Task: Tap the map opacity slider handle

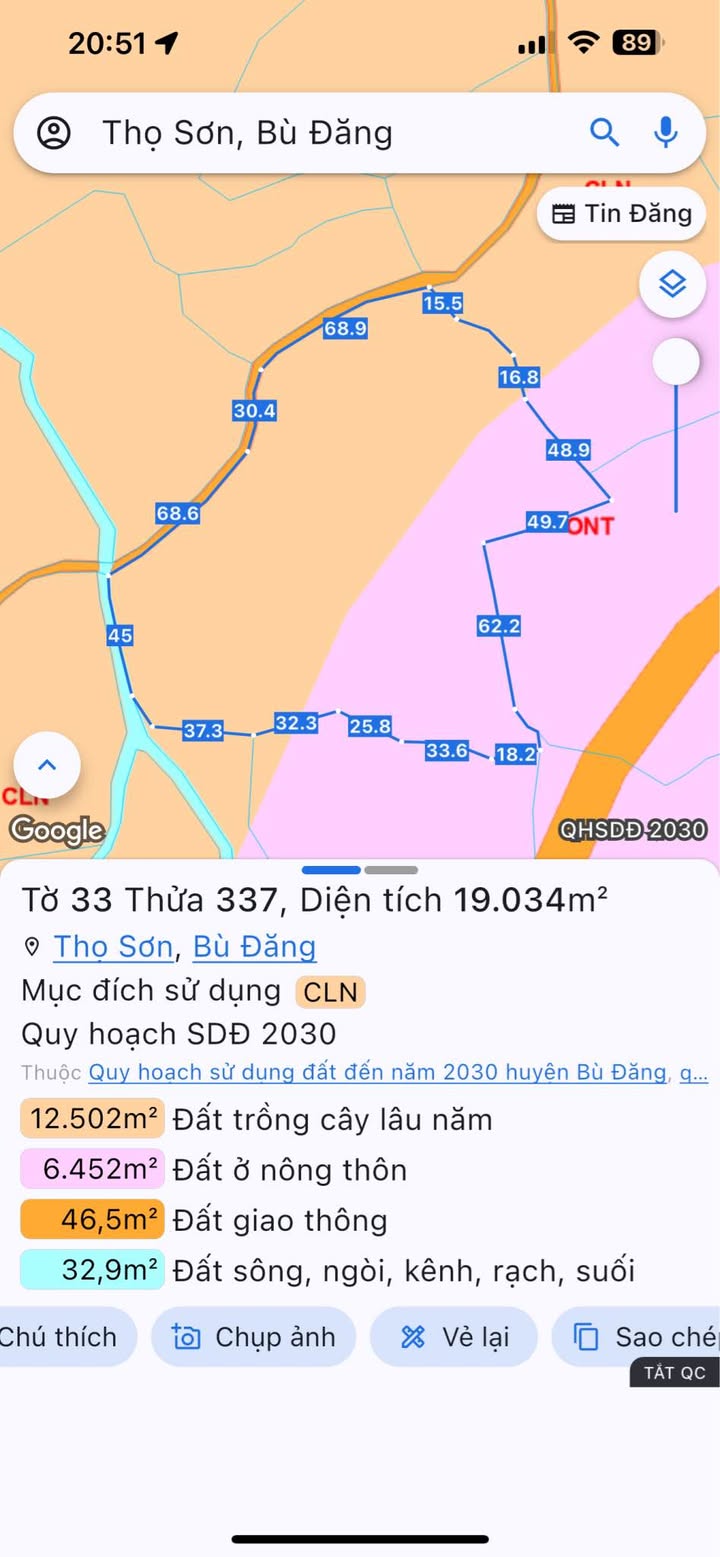Action: [x=676, y=362]
